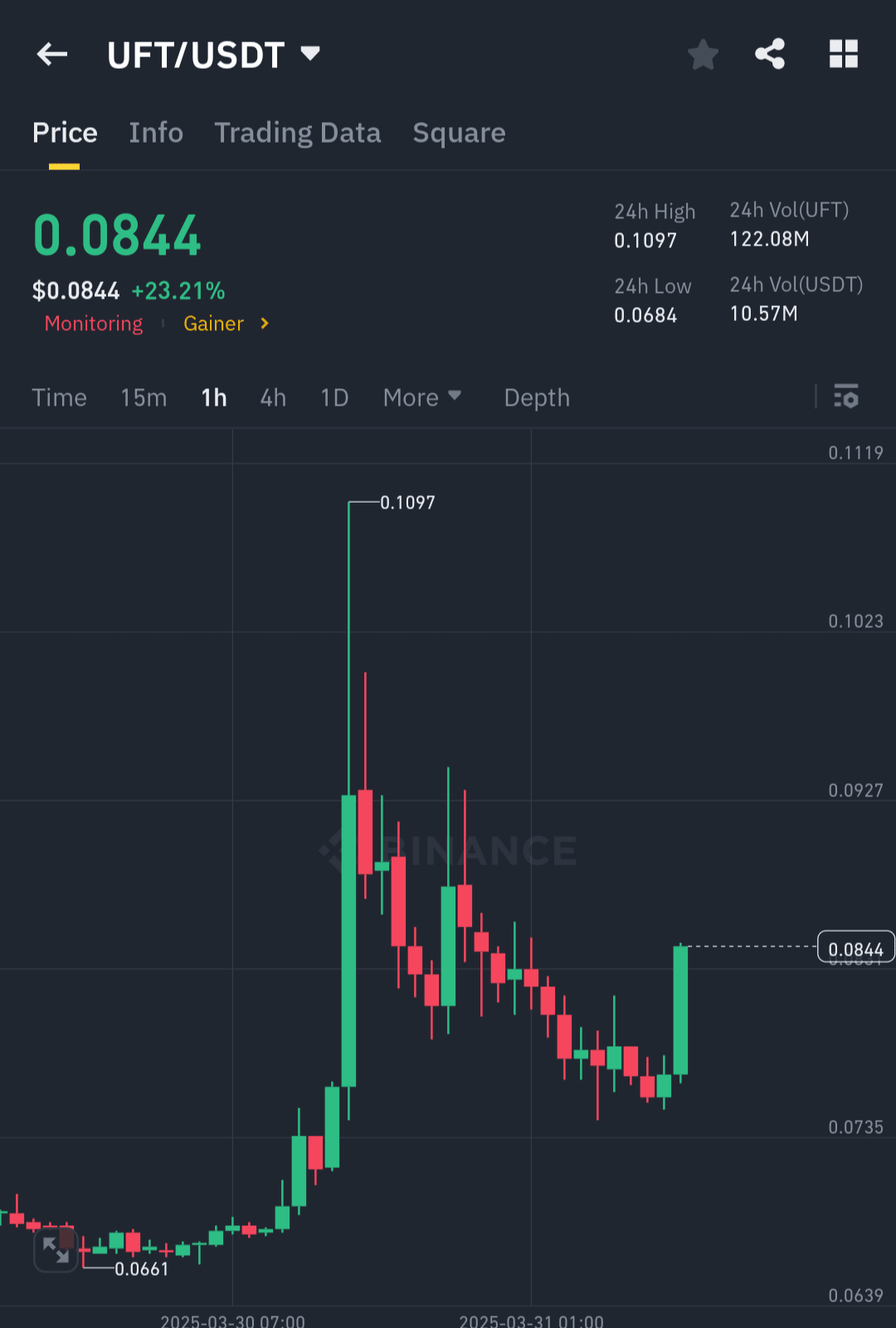Open the Info tab for UFT

point(155,133)
